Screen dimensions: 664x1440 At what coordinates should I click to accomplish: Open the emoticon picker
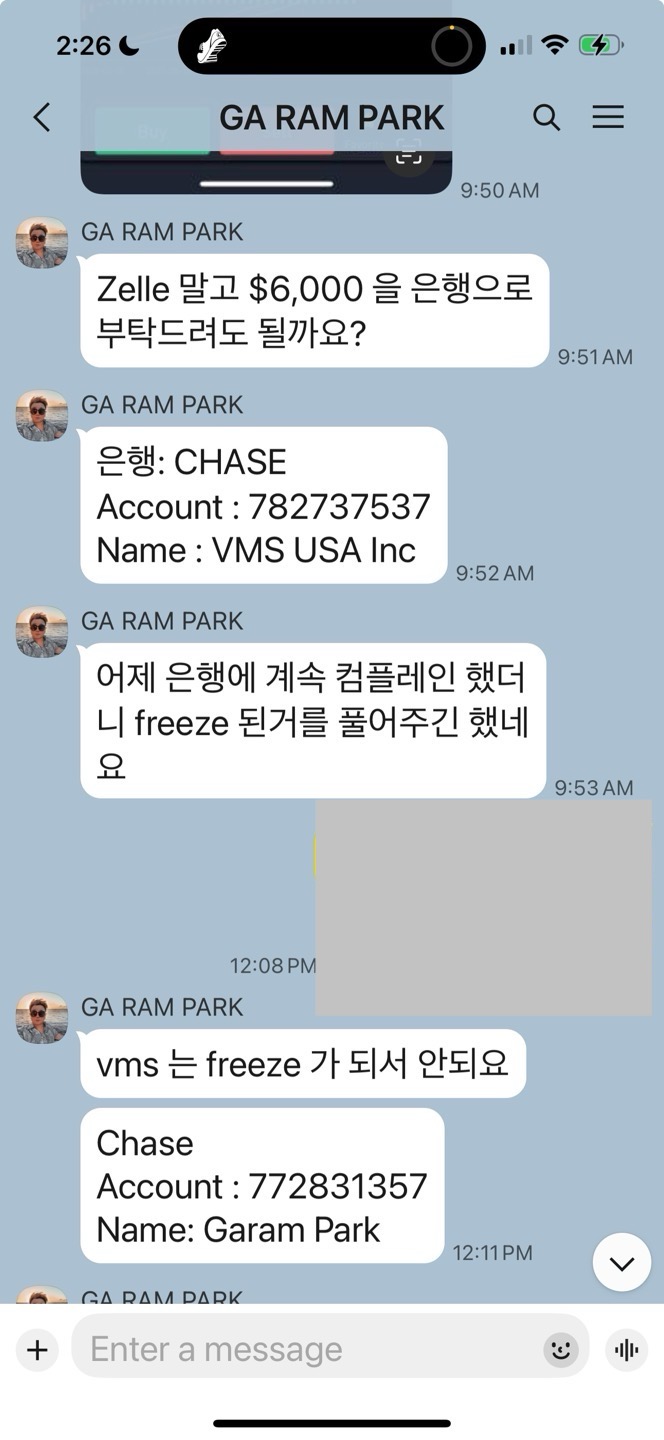point(561,1350)
